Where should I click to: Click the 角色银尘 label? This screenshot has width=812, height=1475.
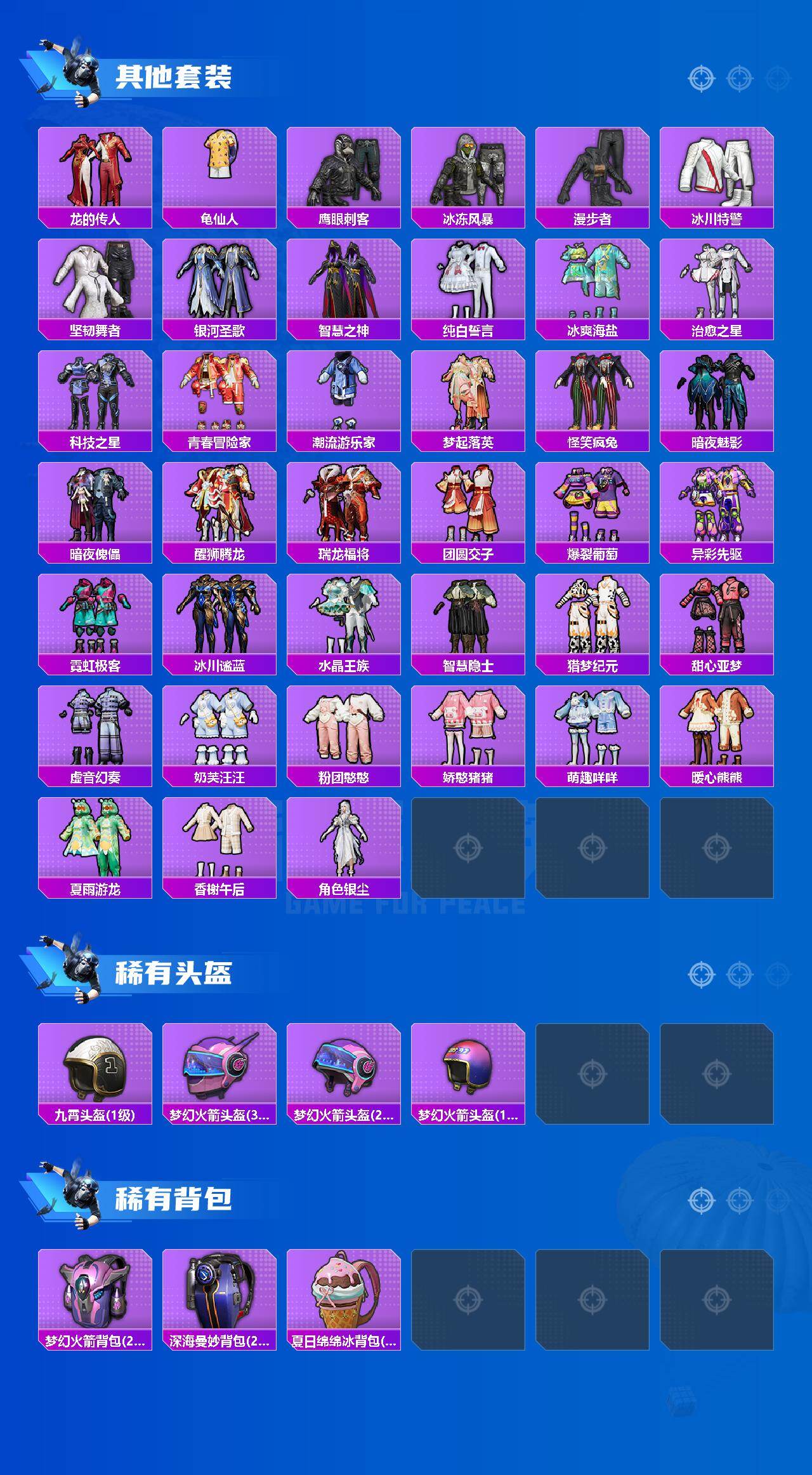click(x=344, y=889)
